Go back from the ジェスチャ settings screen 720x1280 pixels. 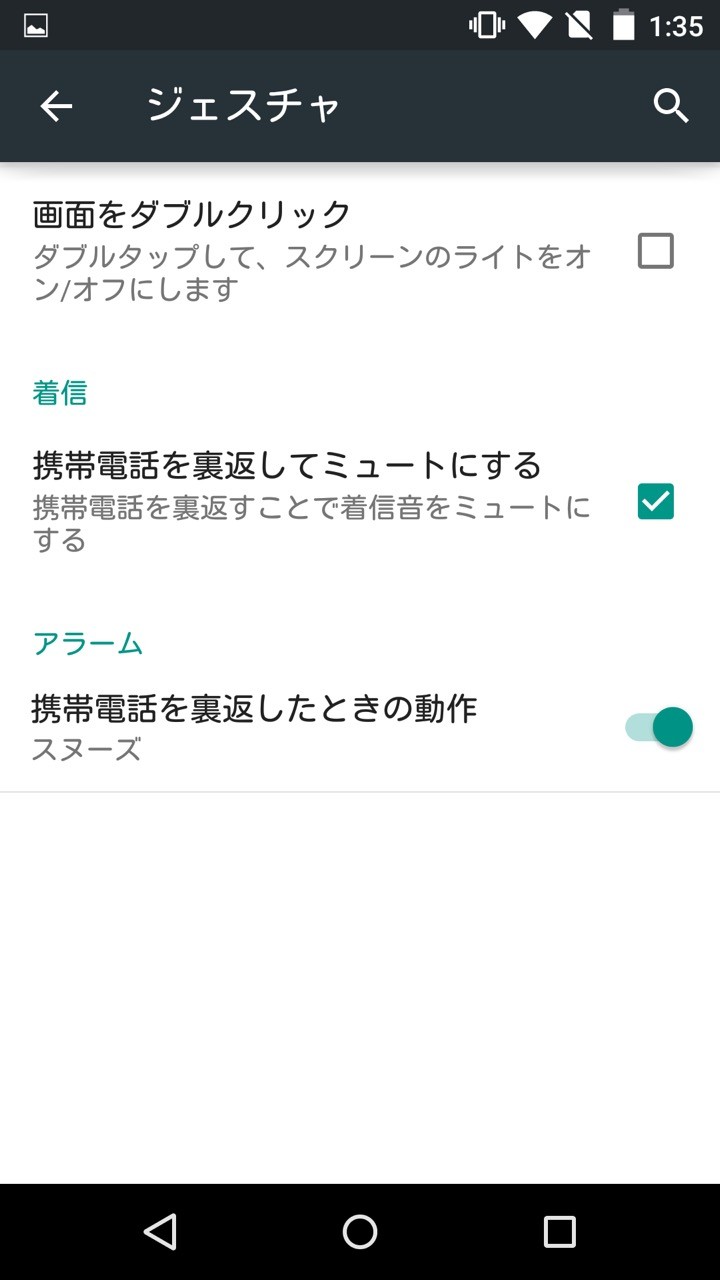point(56,106)
